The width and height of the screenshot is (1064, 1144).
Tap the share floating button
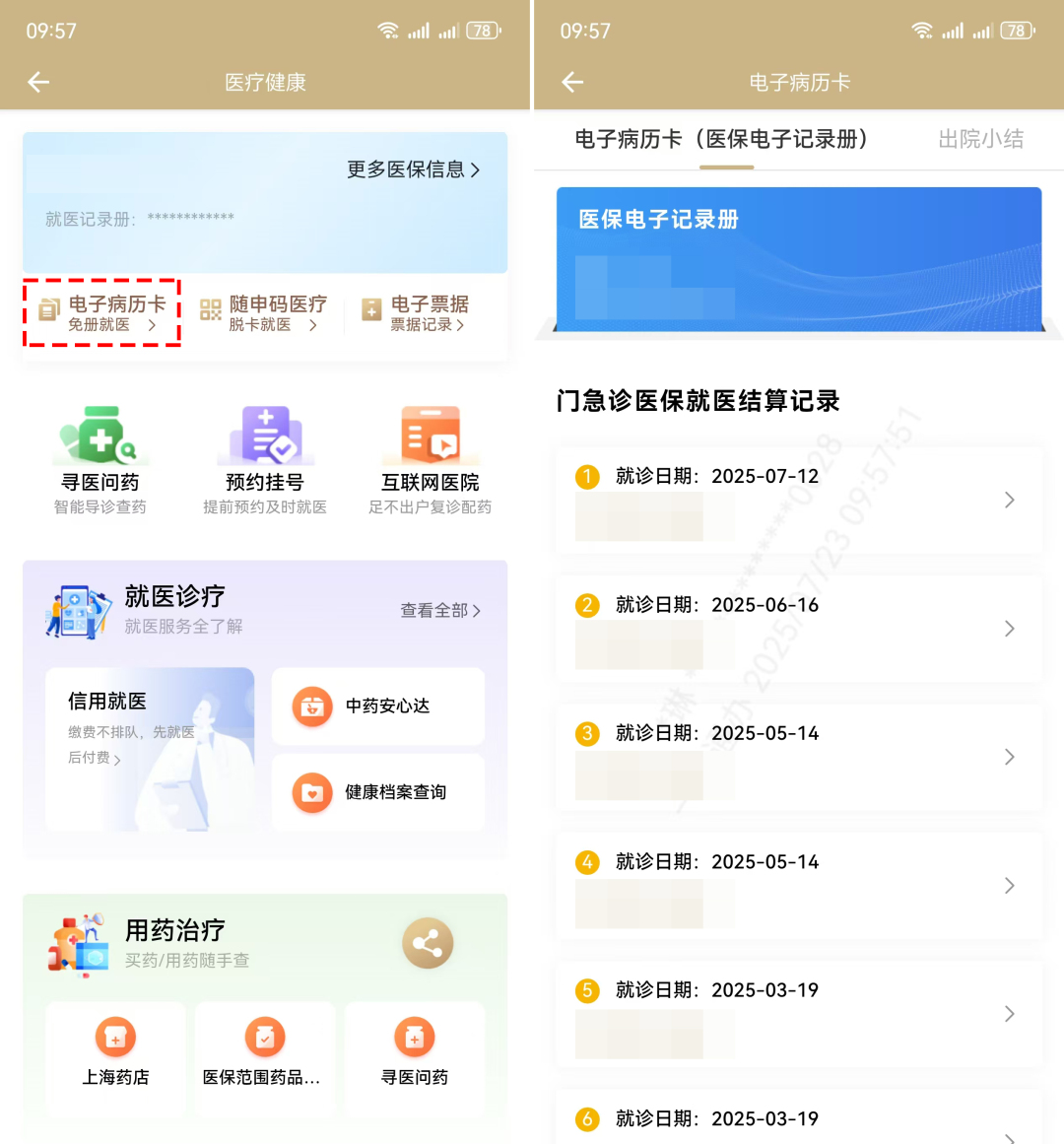(x=428, y=944)
